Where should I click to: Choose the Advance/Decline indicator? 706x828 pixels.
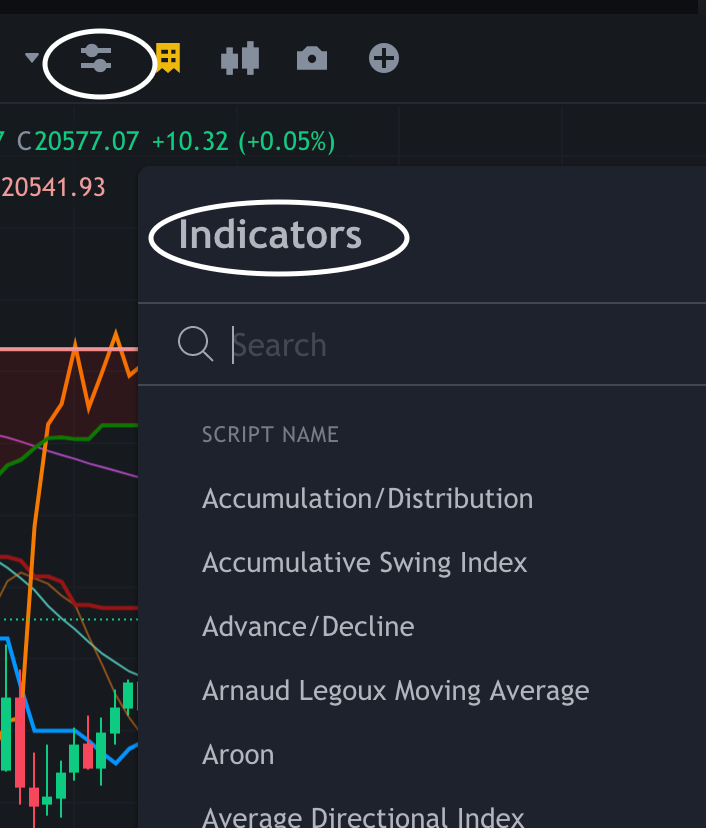coord(308,627)
